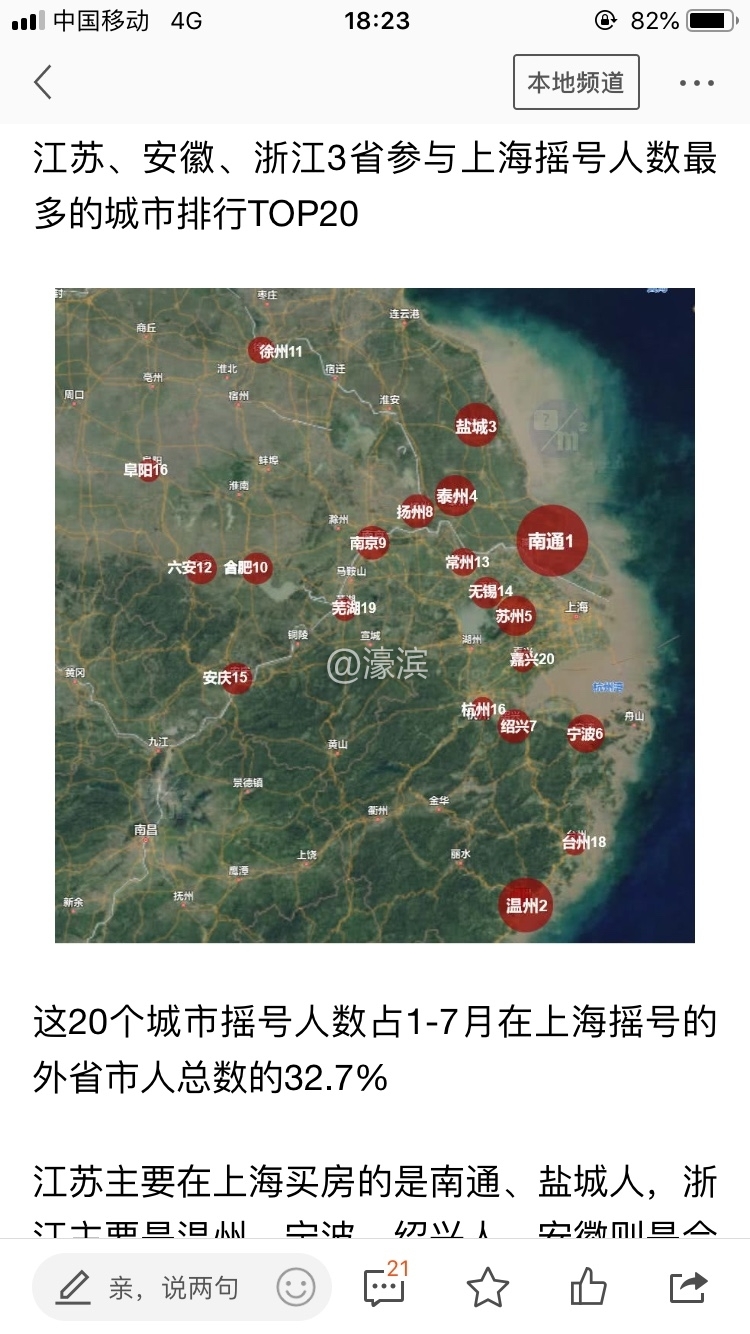750x1334 pixels.
Task: Tap the 盐城3 city marker
Action: 474,425
